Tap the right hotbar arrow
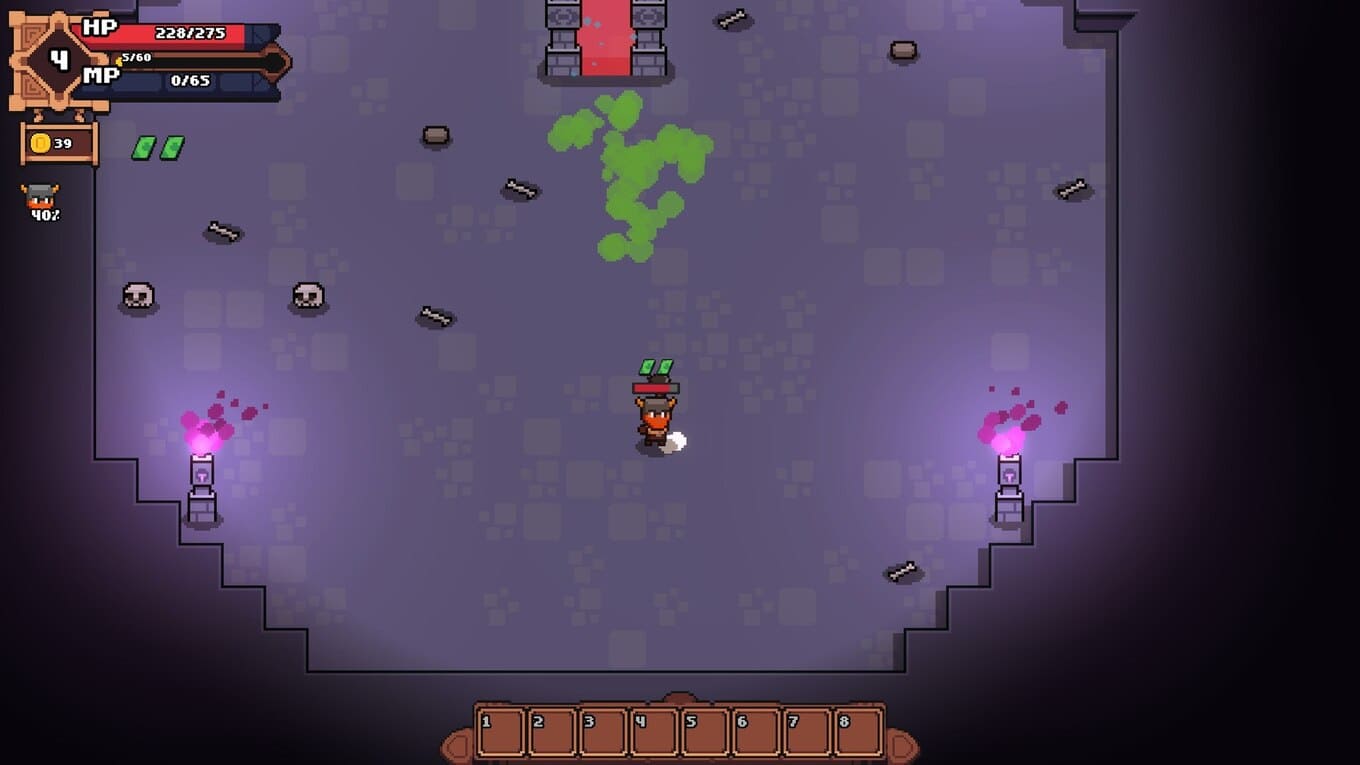The height and width of the screenshot is (765, 1360). [902, 747]
